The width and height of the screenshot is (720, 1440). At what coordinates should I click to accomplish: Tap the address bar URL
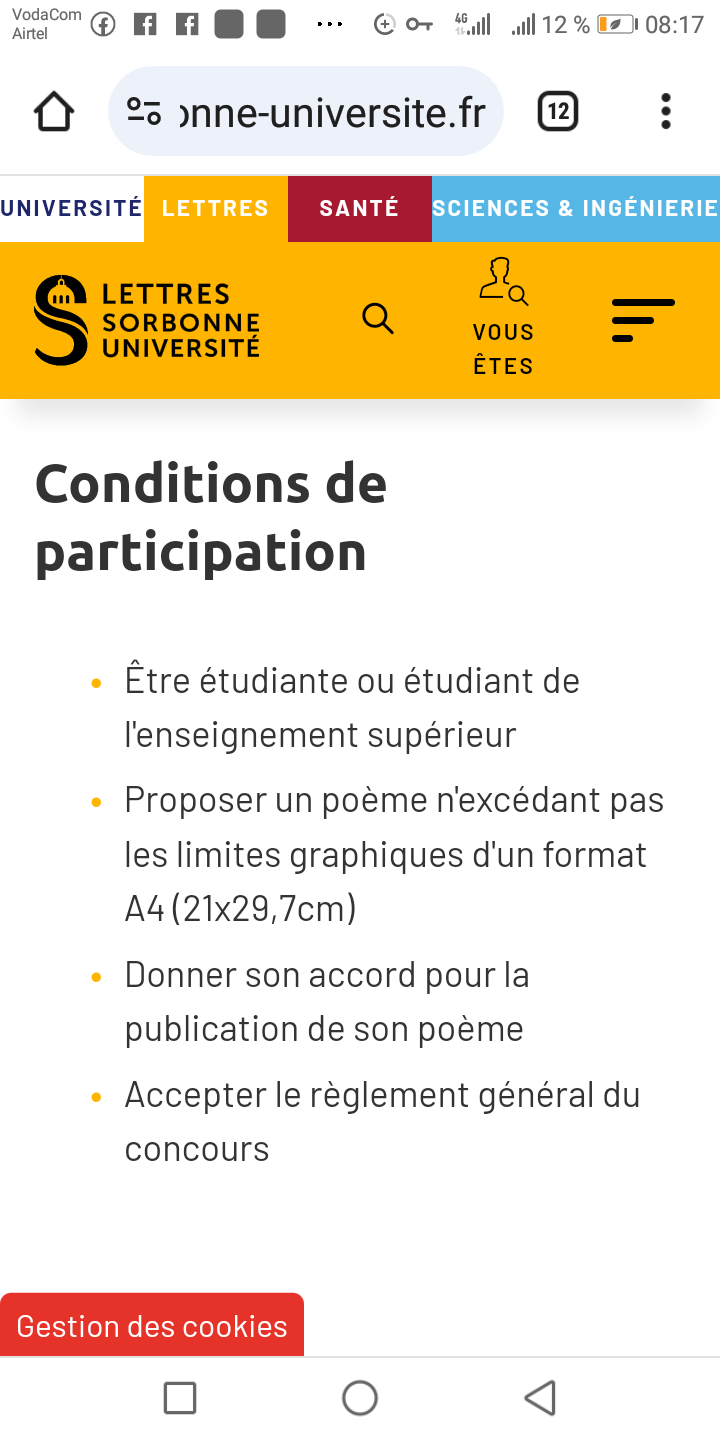click(x=330, y=111)
